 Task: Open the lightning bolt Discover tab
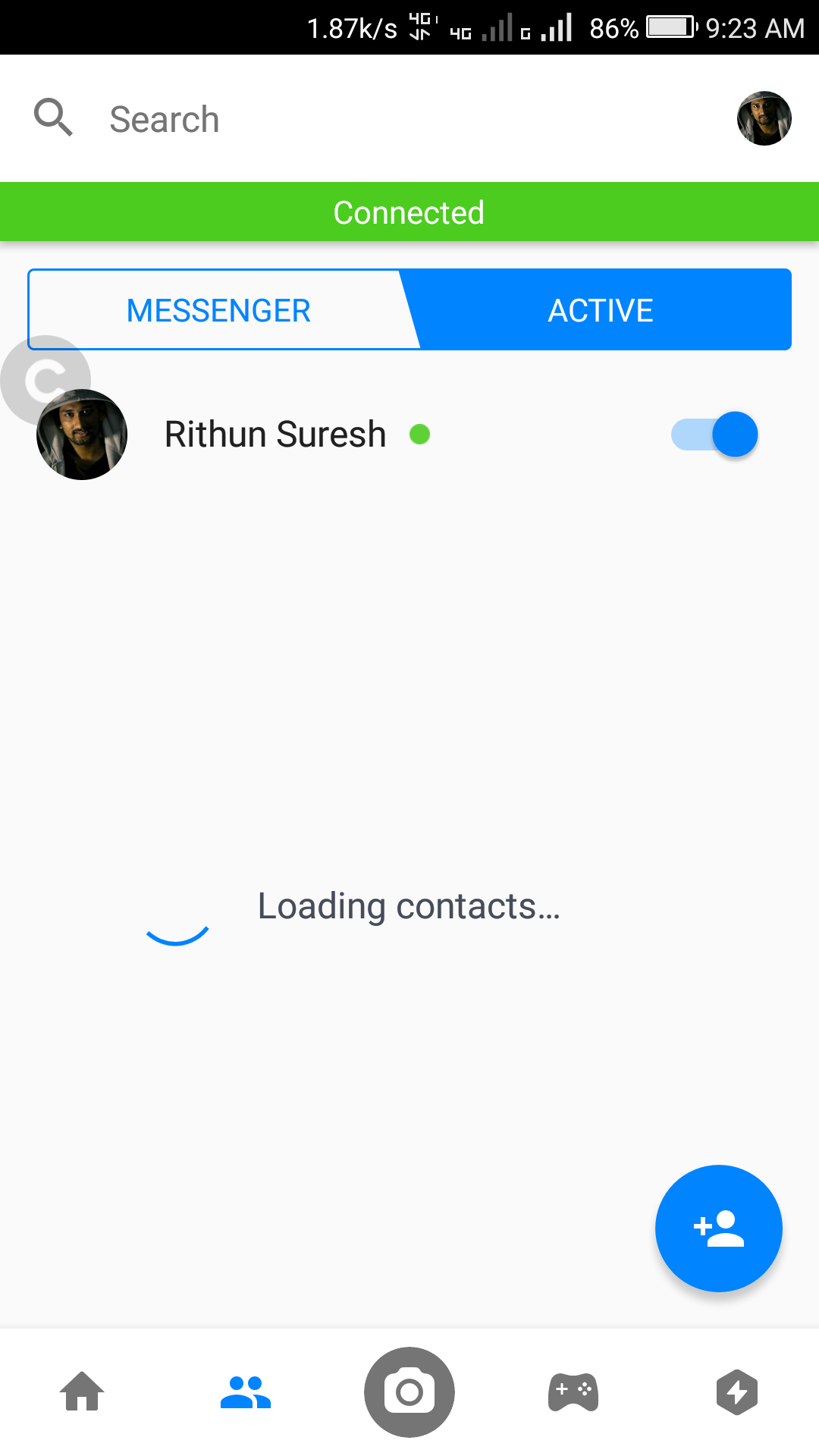pos(737,1392)
